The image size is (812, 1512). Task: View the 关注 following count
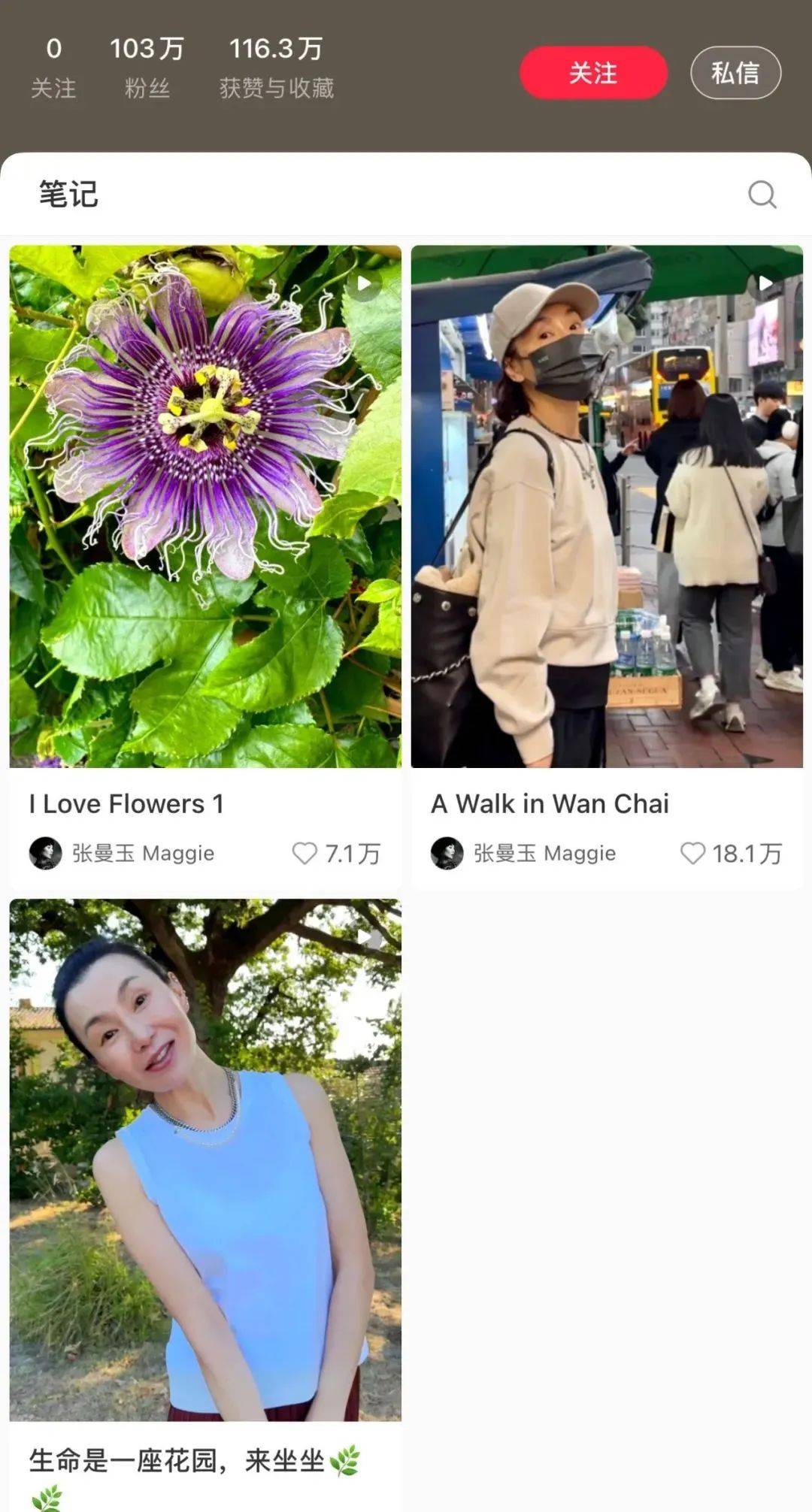tap(53, 68)
